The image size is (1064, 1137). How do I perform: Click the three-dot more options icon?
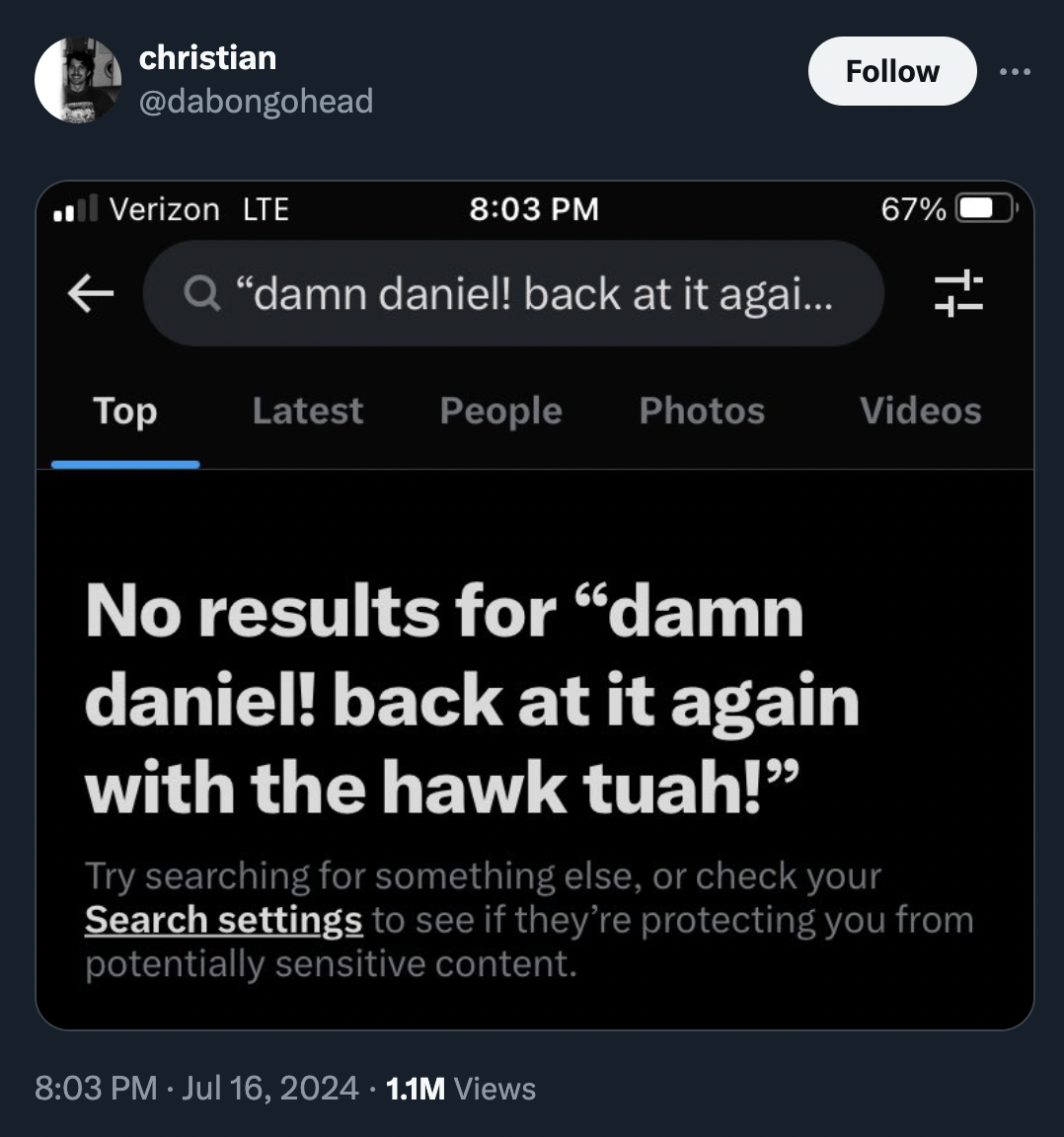point(1016,69)
